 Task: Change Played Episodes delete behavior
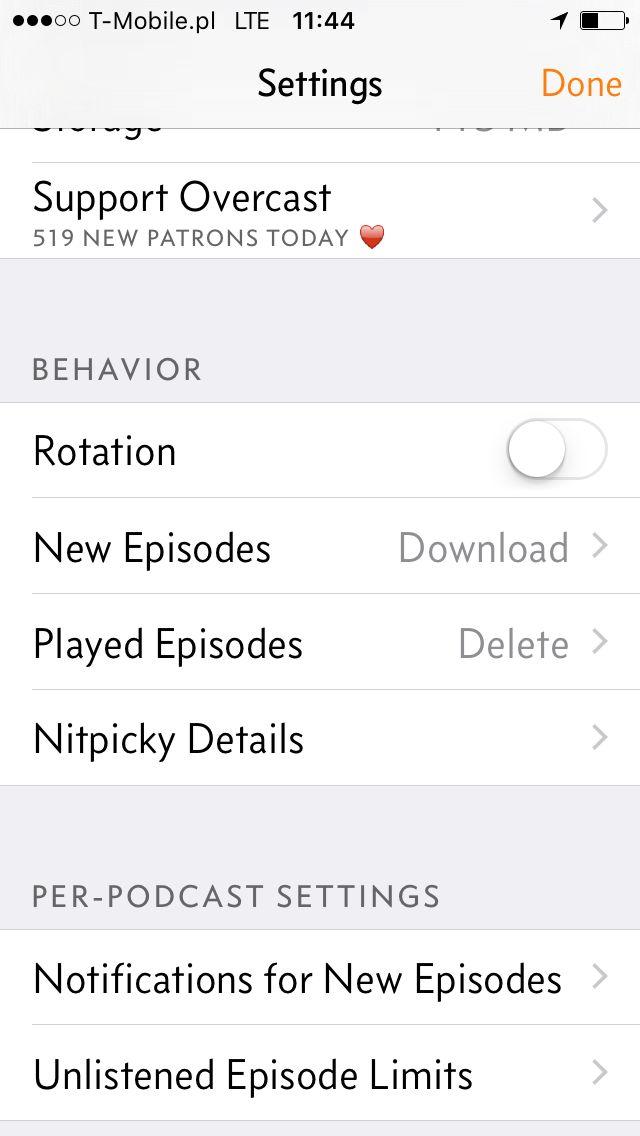[x=320, y=642]
